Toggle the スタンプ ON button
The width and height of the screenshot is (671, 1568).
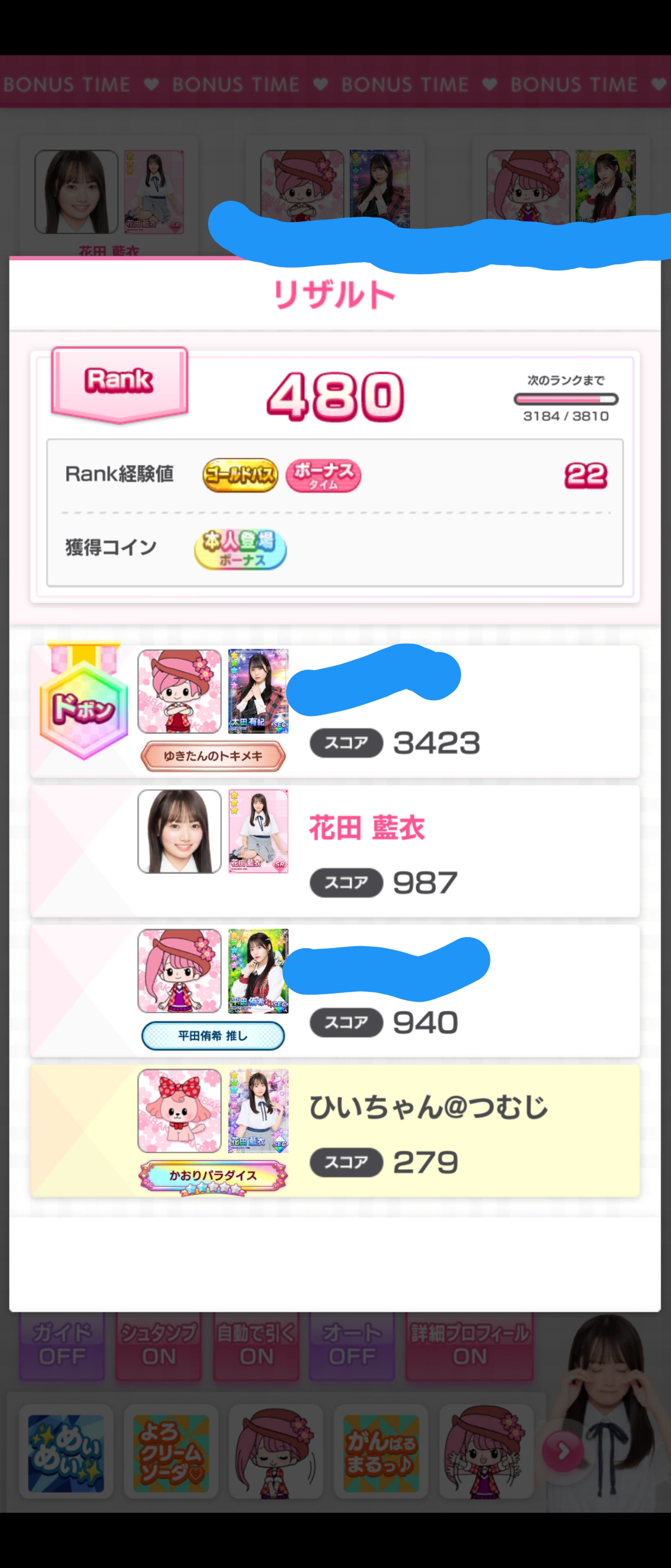(158, 1346)
